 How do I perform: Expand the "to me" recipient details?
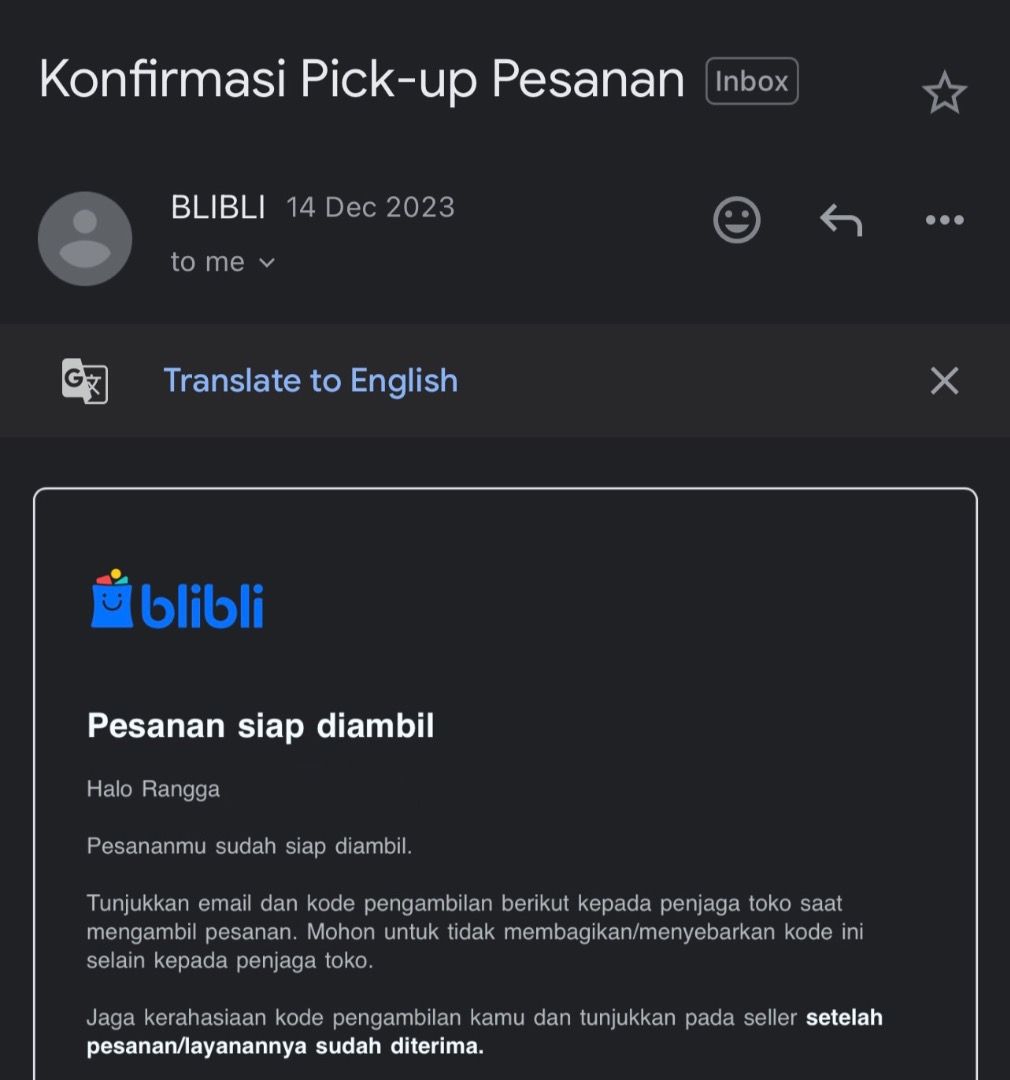[x=223, y=262]
